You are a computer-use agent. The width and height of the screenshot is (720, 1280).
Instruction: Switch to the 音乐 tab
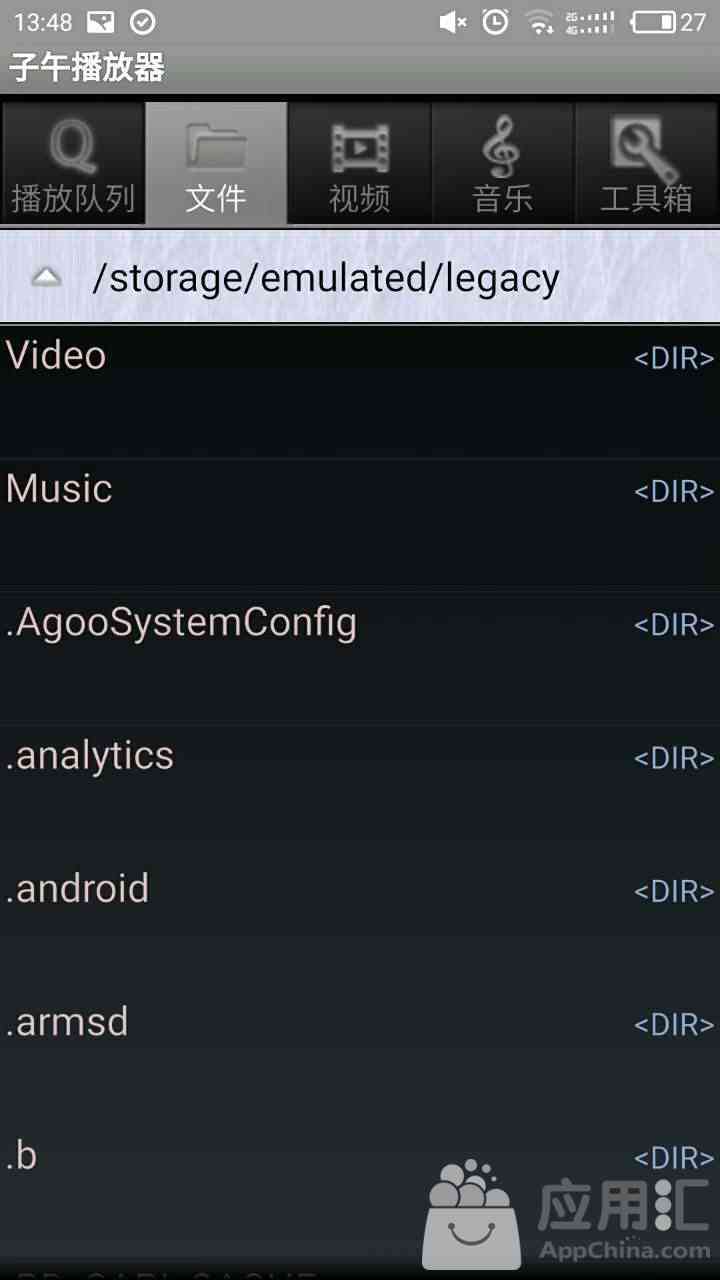tap(503, 163)
